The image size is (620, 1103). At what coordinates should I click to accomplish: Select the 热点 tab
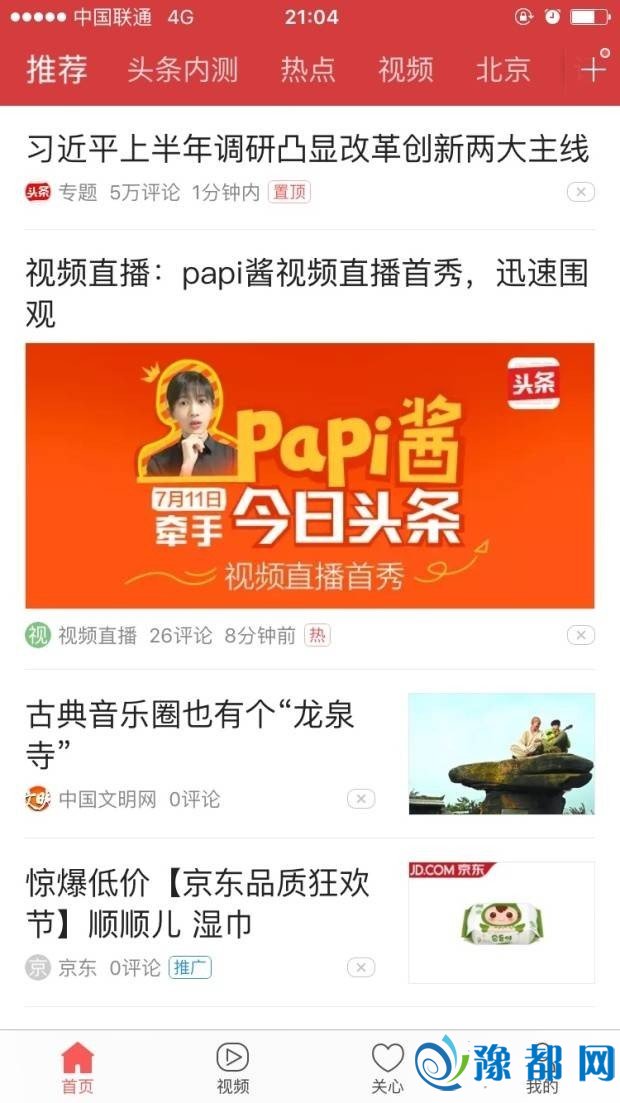(308, 69)
